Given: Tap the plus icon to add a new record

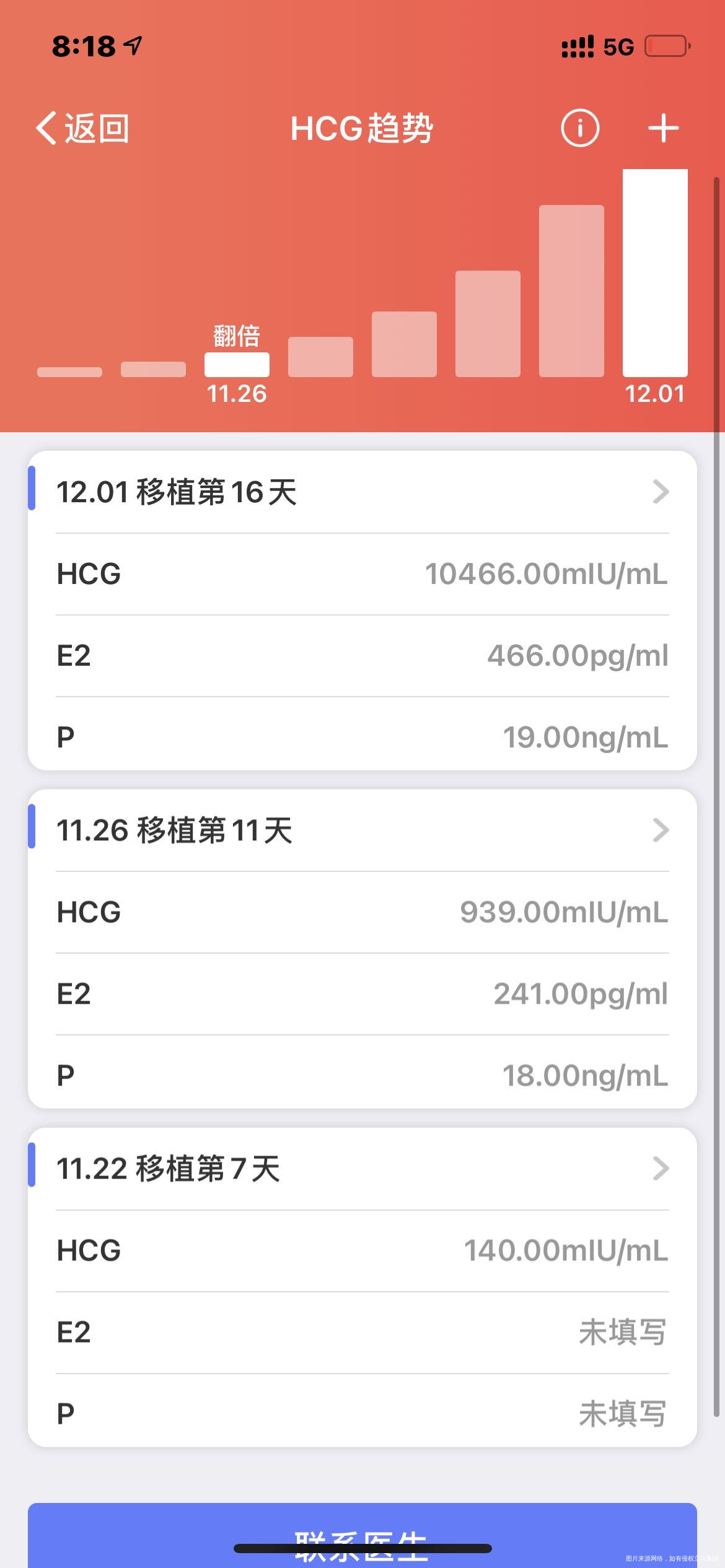Looking at the screenshot, I should pyautogui.click(x=662, y=128).
